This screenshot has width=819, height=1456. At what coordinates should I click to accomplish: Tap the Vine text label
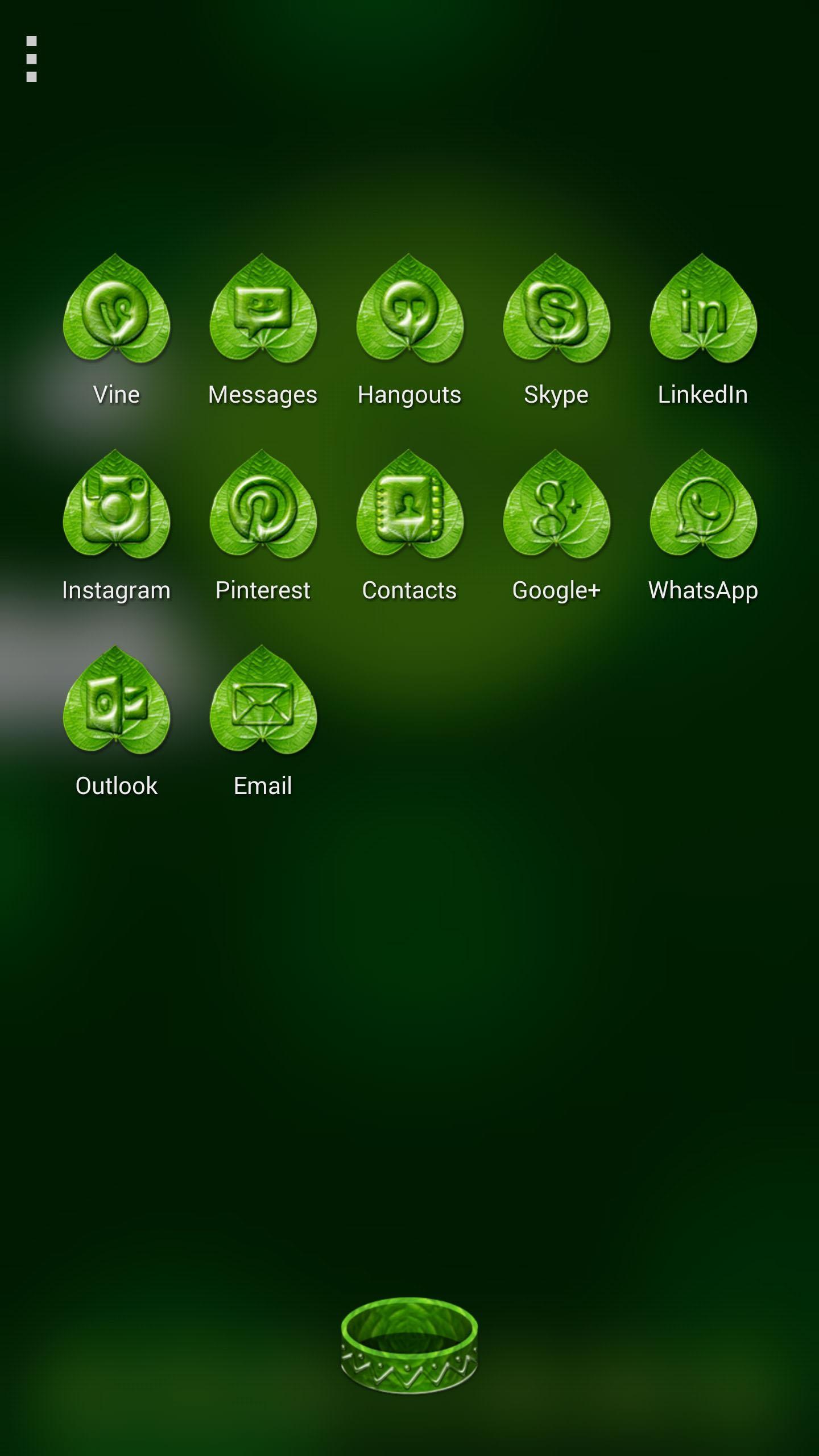[x=115, y=394]
